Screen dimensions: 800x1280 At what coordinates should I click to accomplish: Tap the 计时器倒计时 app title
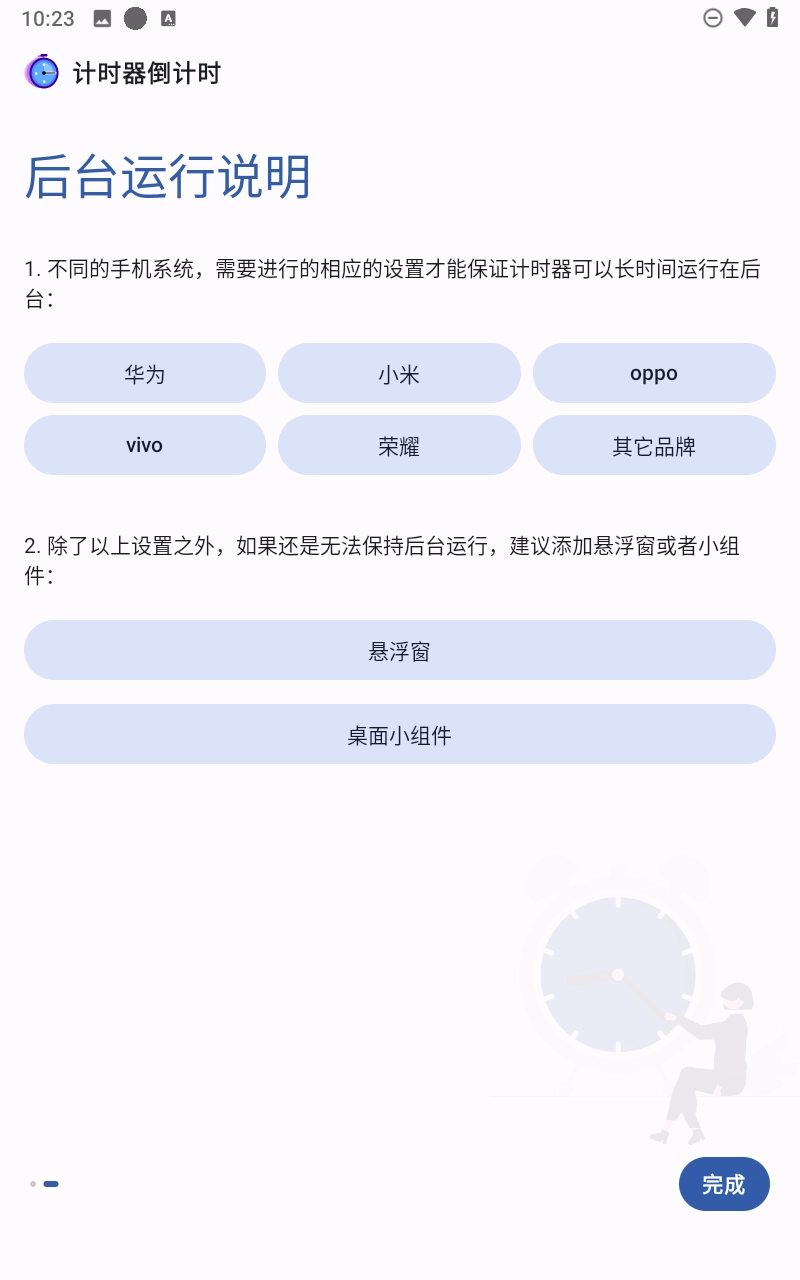pos(146,72)
